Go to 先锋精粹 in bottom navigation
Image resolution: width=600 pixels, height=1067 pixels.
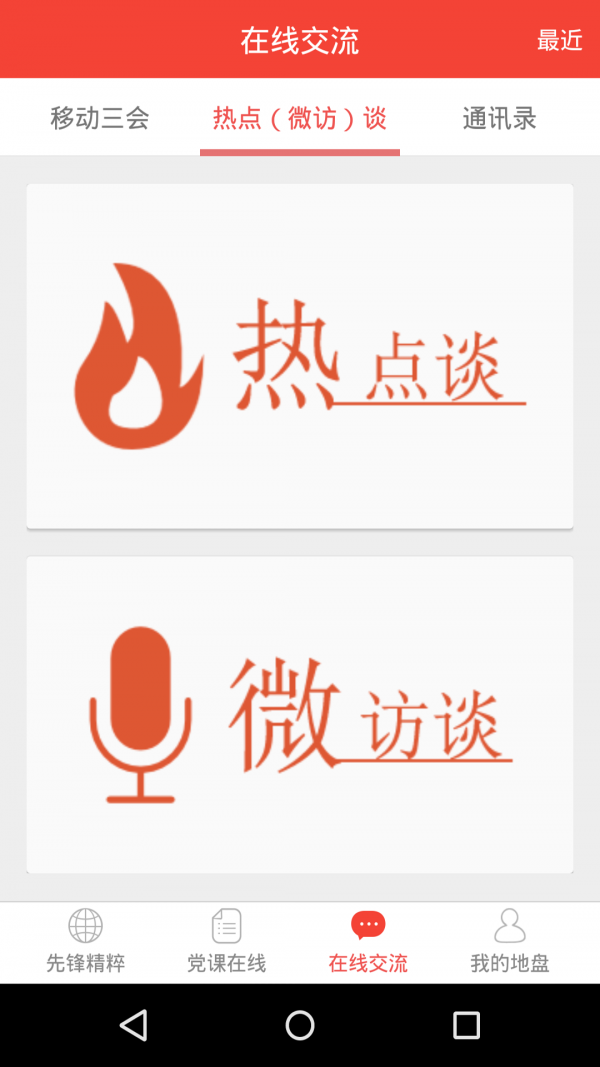tap(86, 942)
